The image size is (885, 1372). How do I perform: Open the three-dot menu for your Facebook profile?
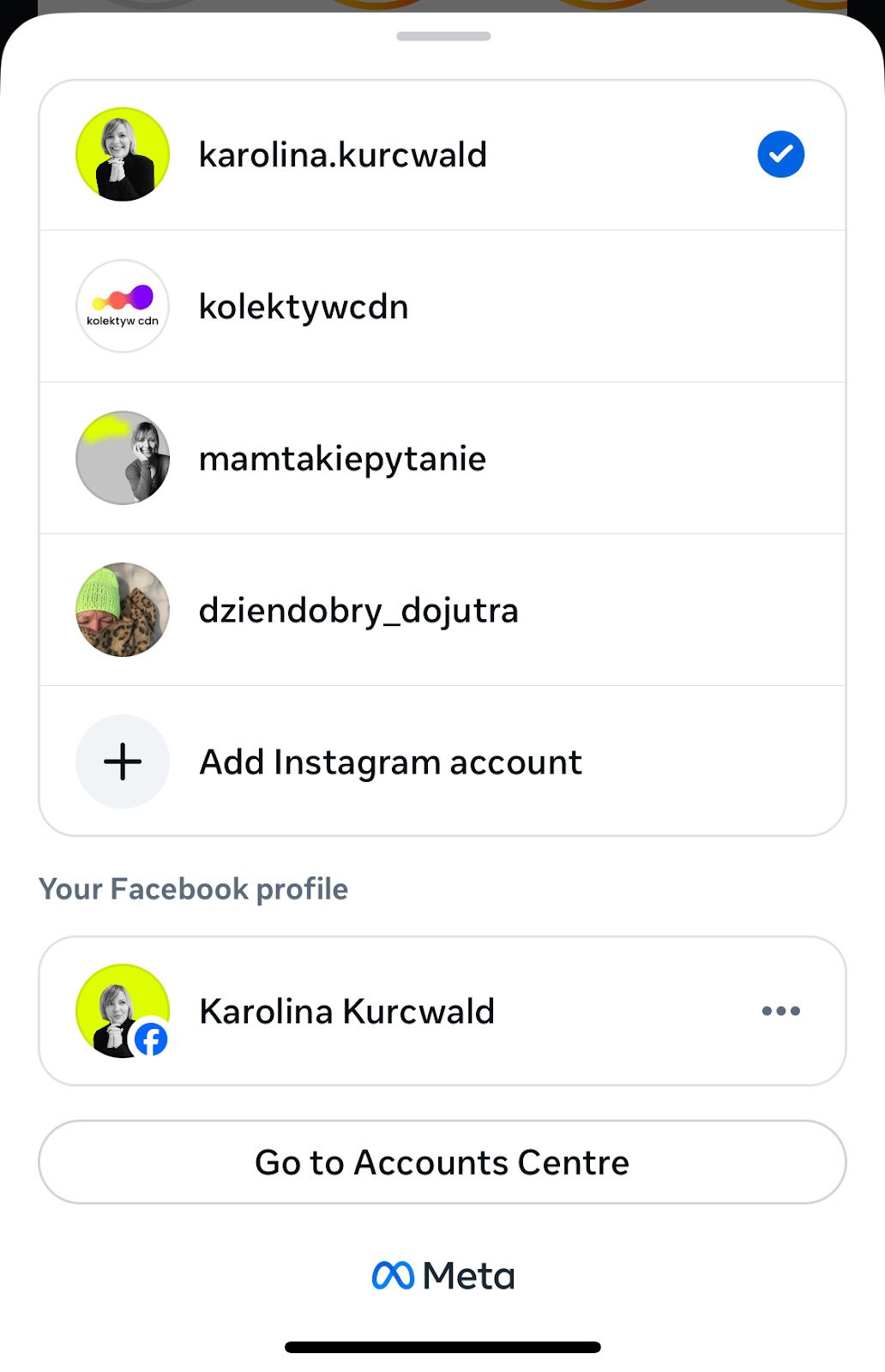click(x=780, y=1010)
